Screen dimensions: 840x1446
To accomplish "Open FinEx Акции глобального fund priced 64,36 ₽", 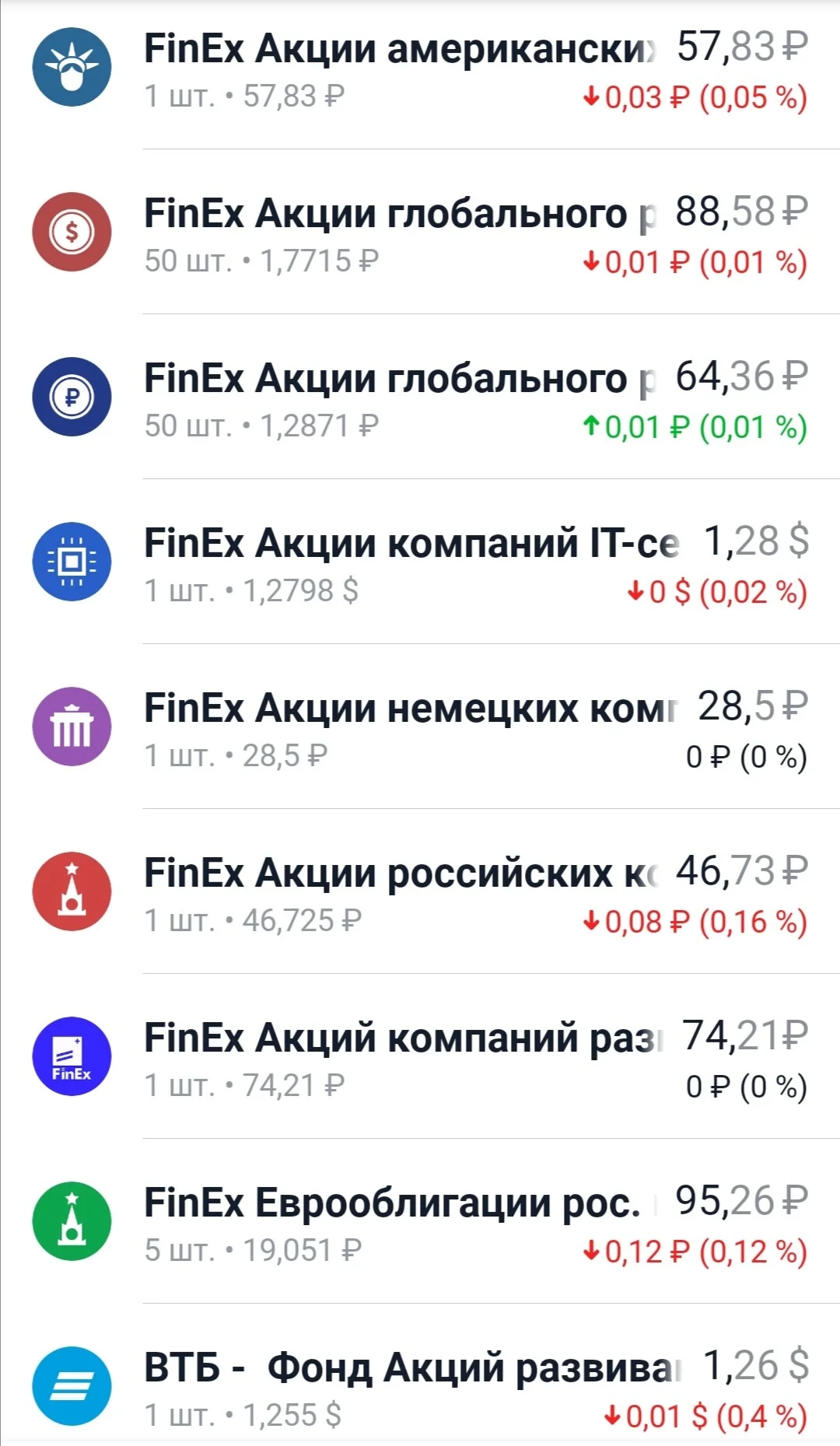I will [x=420, y=397].
